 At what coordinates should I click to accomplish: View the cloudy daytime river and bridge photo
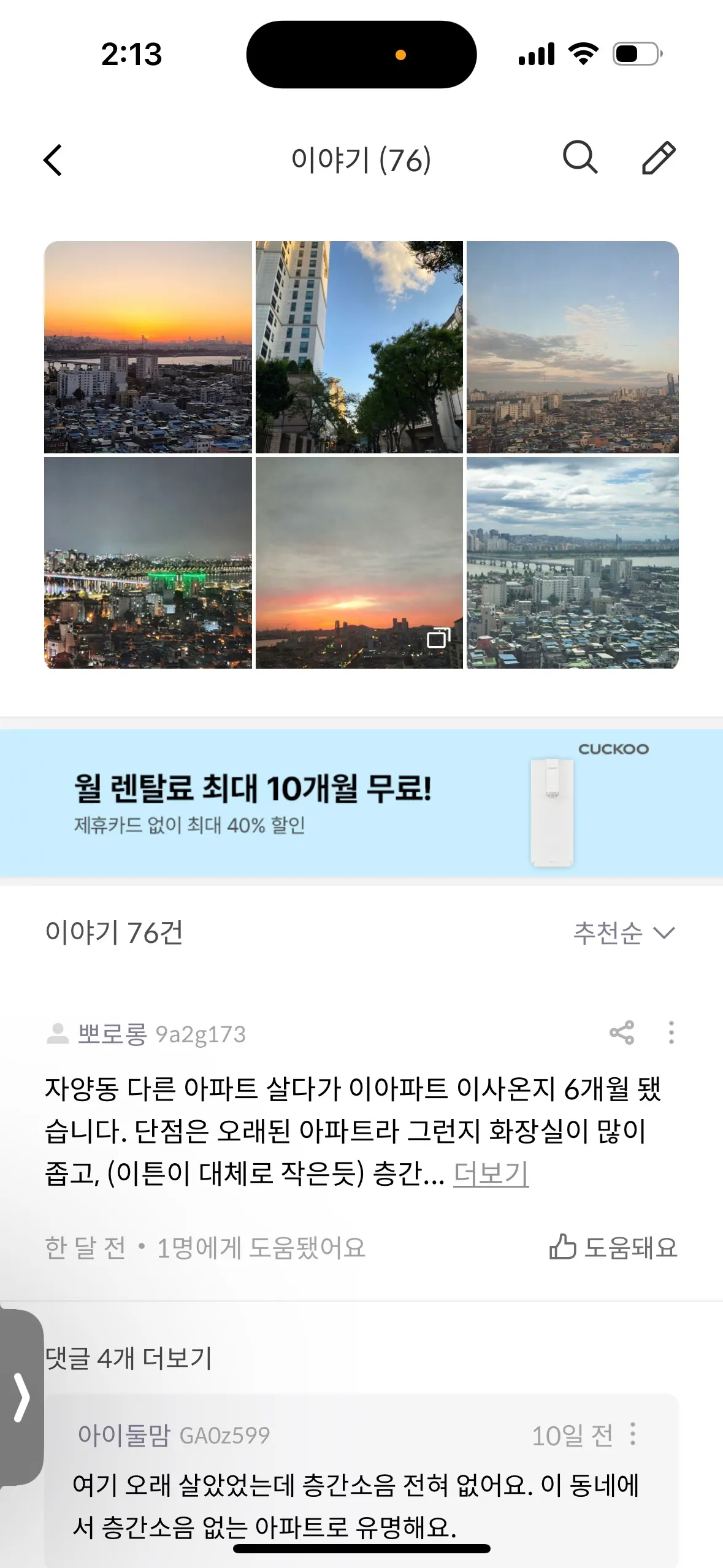tap(572, 563)
